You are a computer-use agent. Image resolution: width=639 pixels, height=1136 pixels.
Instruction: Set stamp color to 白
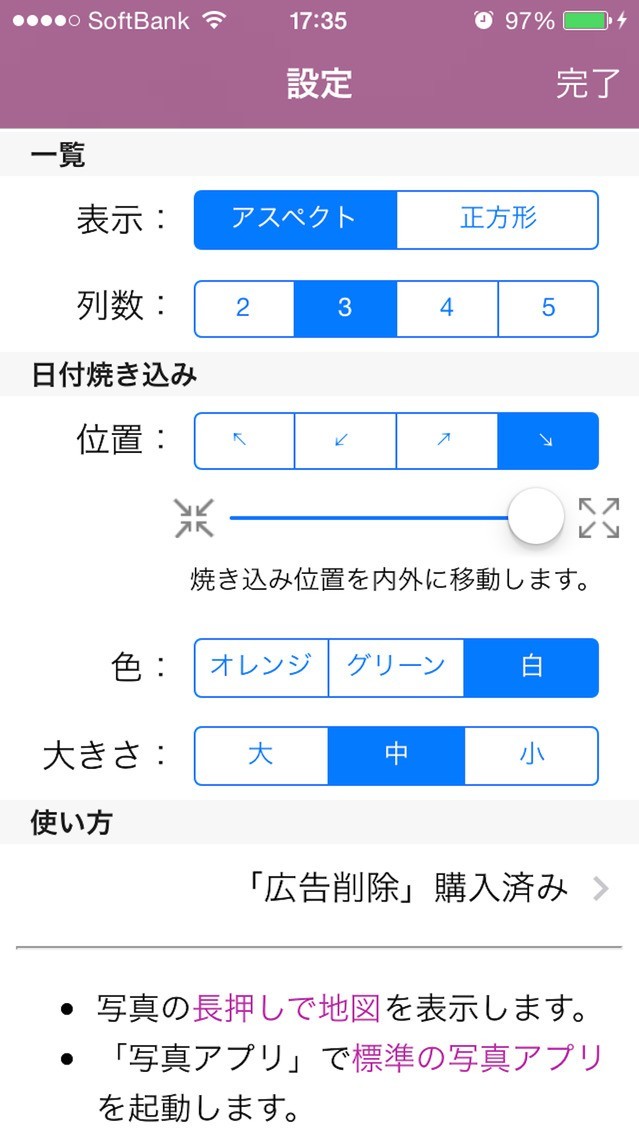tap(531, 667)
